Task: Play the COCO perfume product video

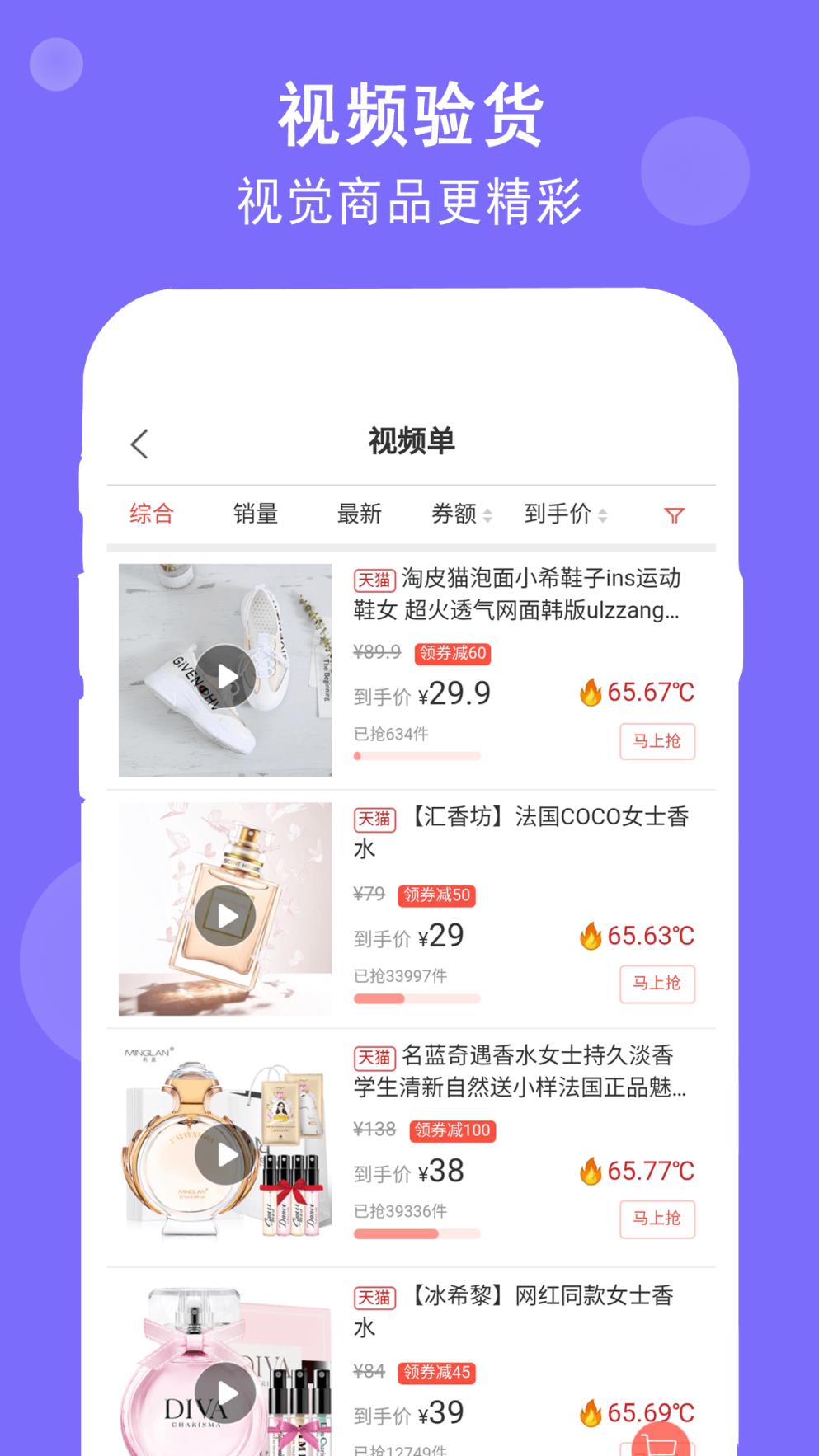Action: pos(224,915)
